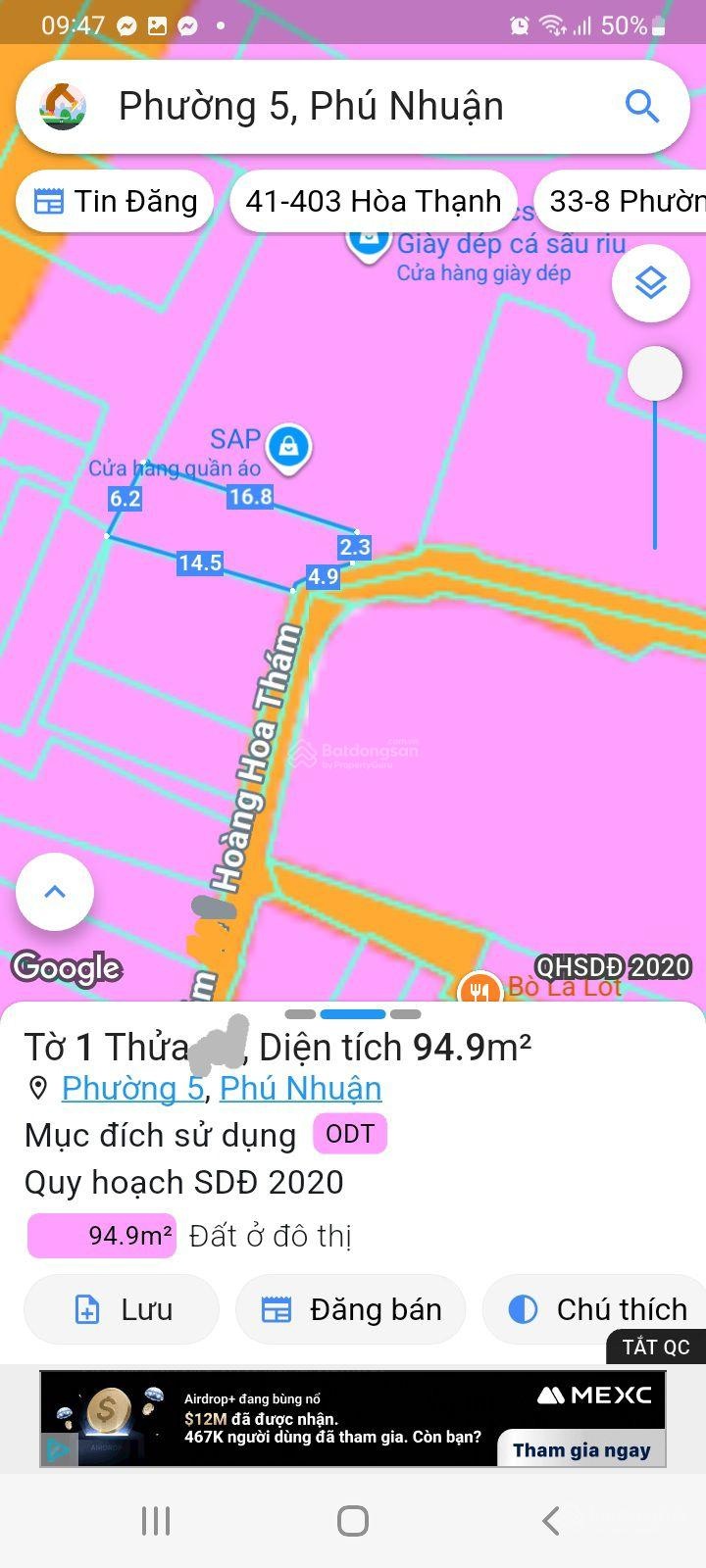Tap the app logo in the search bar
The image size is (706, 1568).
point(64,106)
